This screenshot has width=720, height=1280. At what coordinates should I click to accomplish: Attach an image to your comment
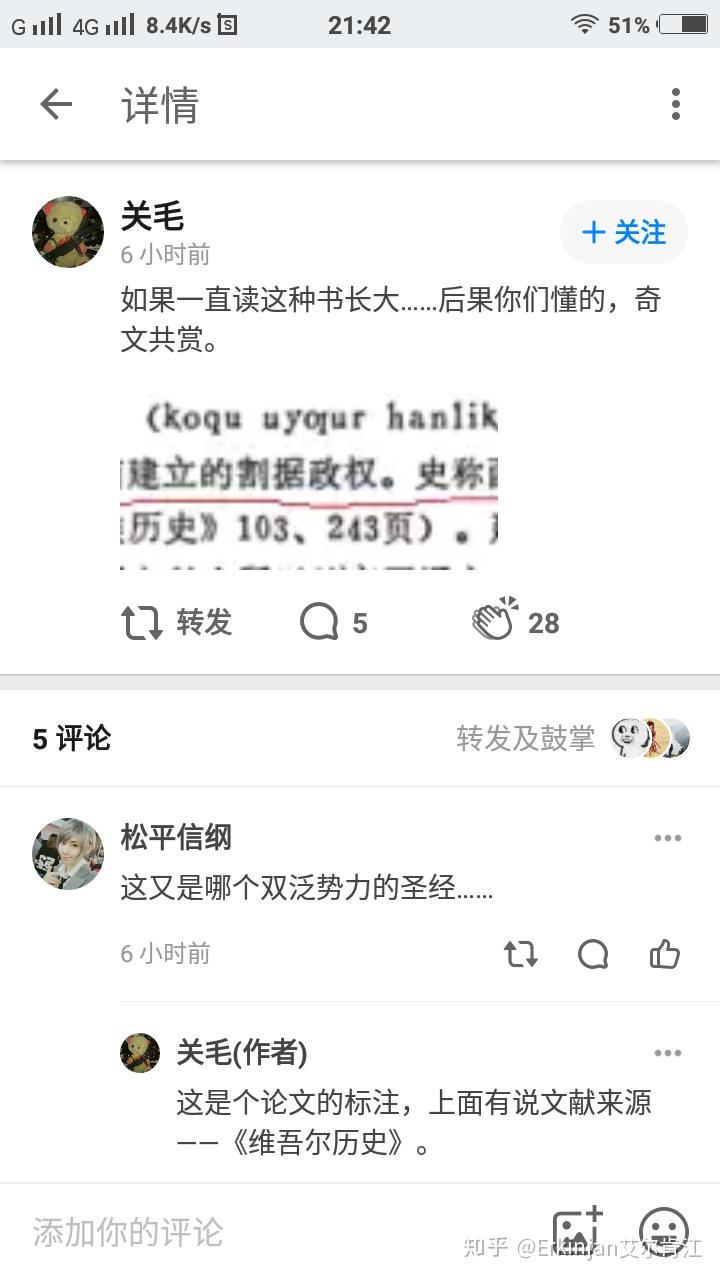pyautogui.click(x=578, y=1230)
